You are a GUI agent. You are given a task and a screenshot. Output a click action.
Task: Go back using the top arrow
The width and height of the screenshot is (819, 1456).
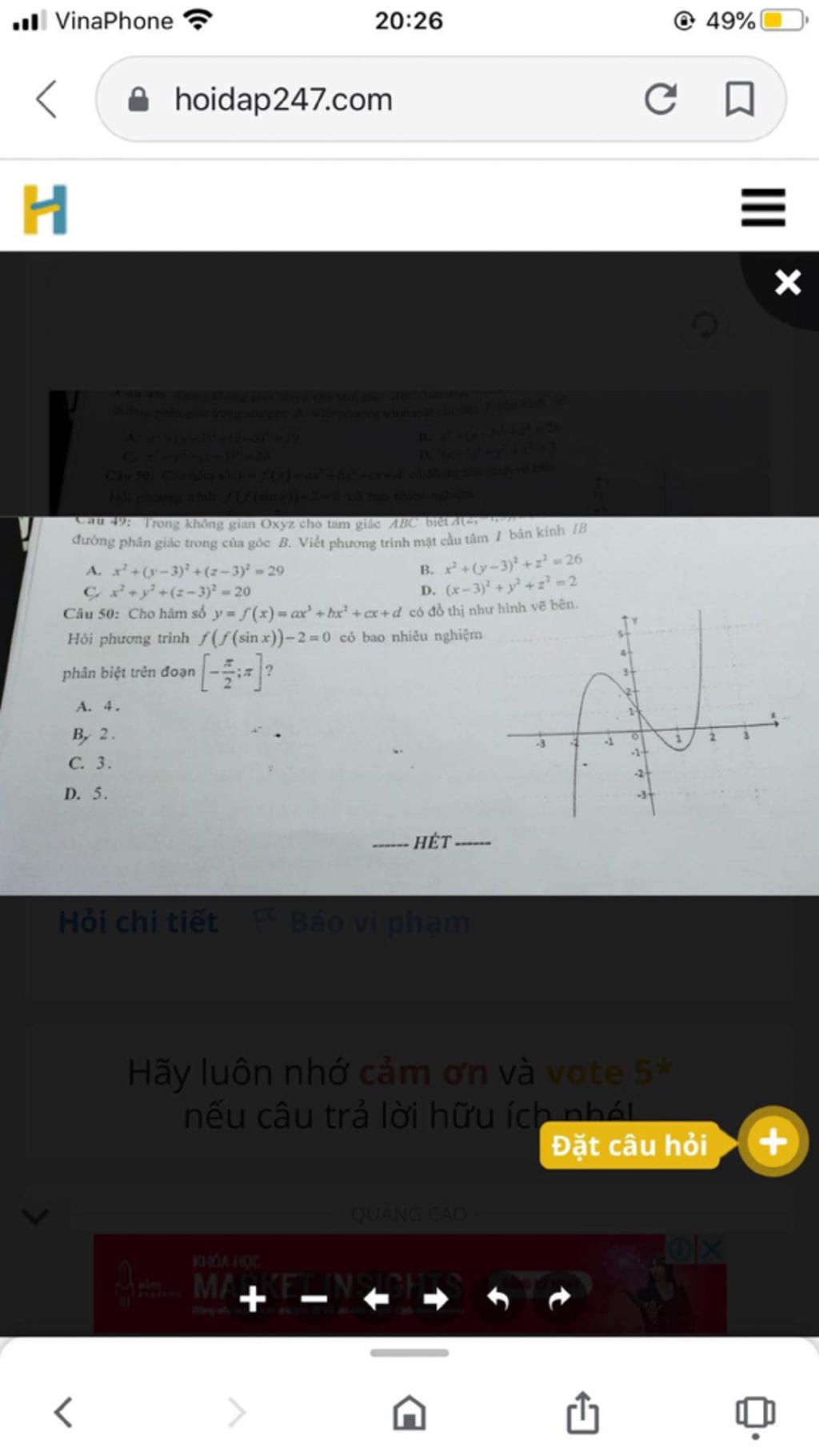47,99
